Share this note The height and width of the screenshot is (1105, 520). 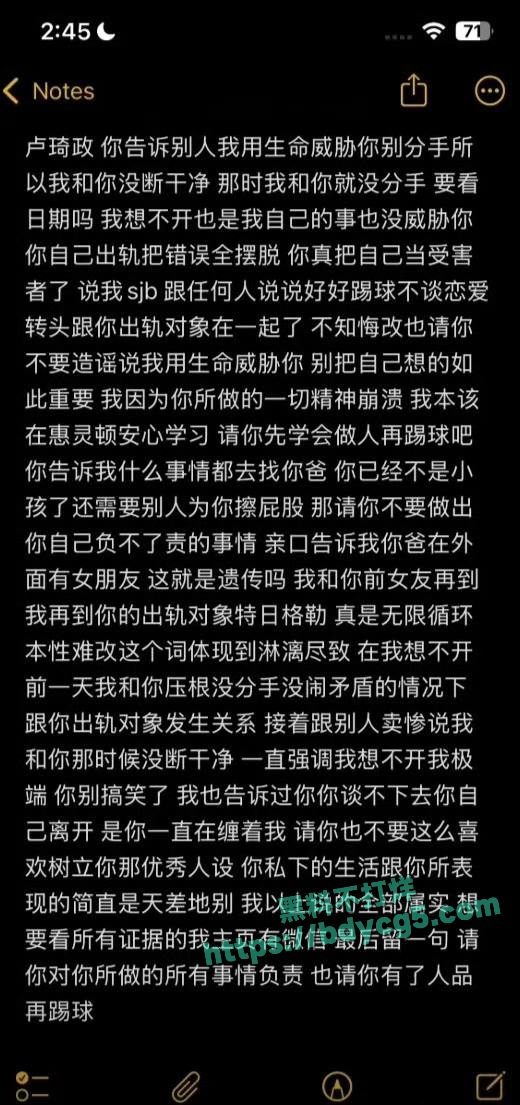(414, 89)
